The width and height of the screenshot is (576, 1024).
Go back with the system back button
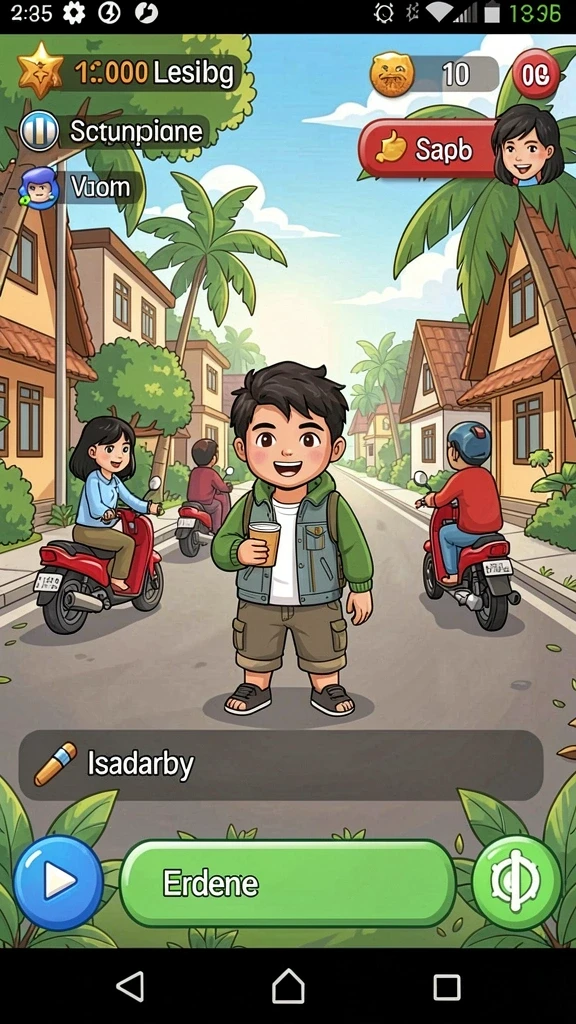(x=130, y=985)
